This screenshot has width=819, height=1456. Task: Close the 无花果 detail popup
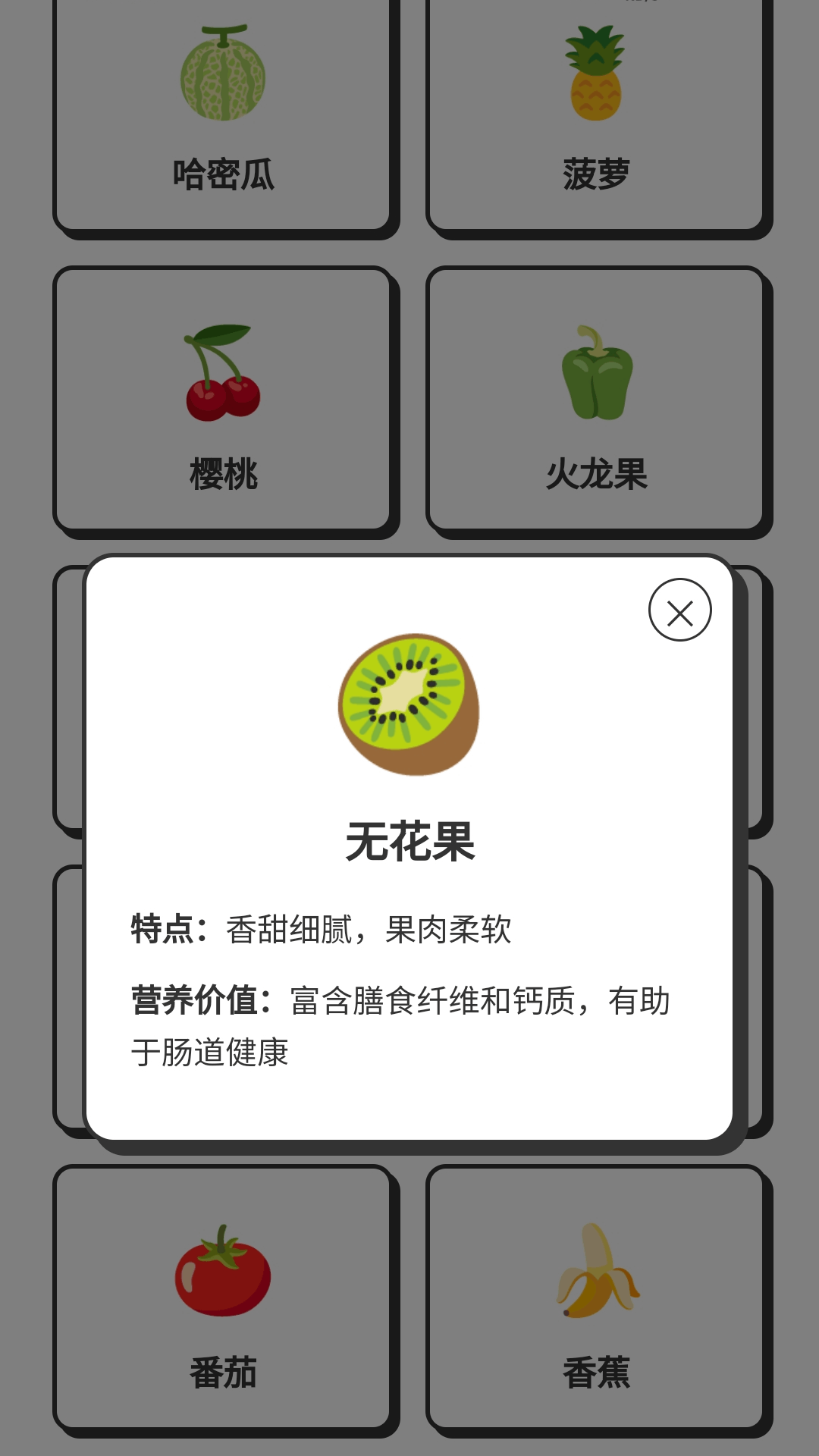pos(679,610)
